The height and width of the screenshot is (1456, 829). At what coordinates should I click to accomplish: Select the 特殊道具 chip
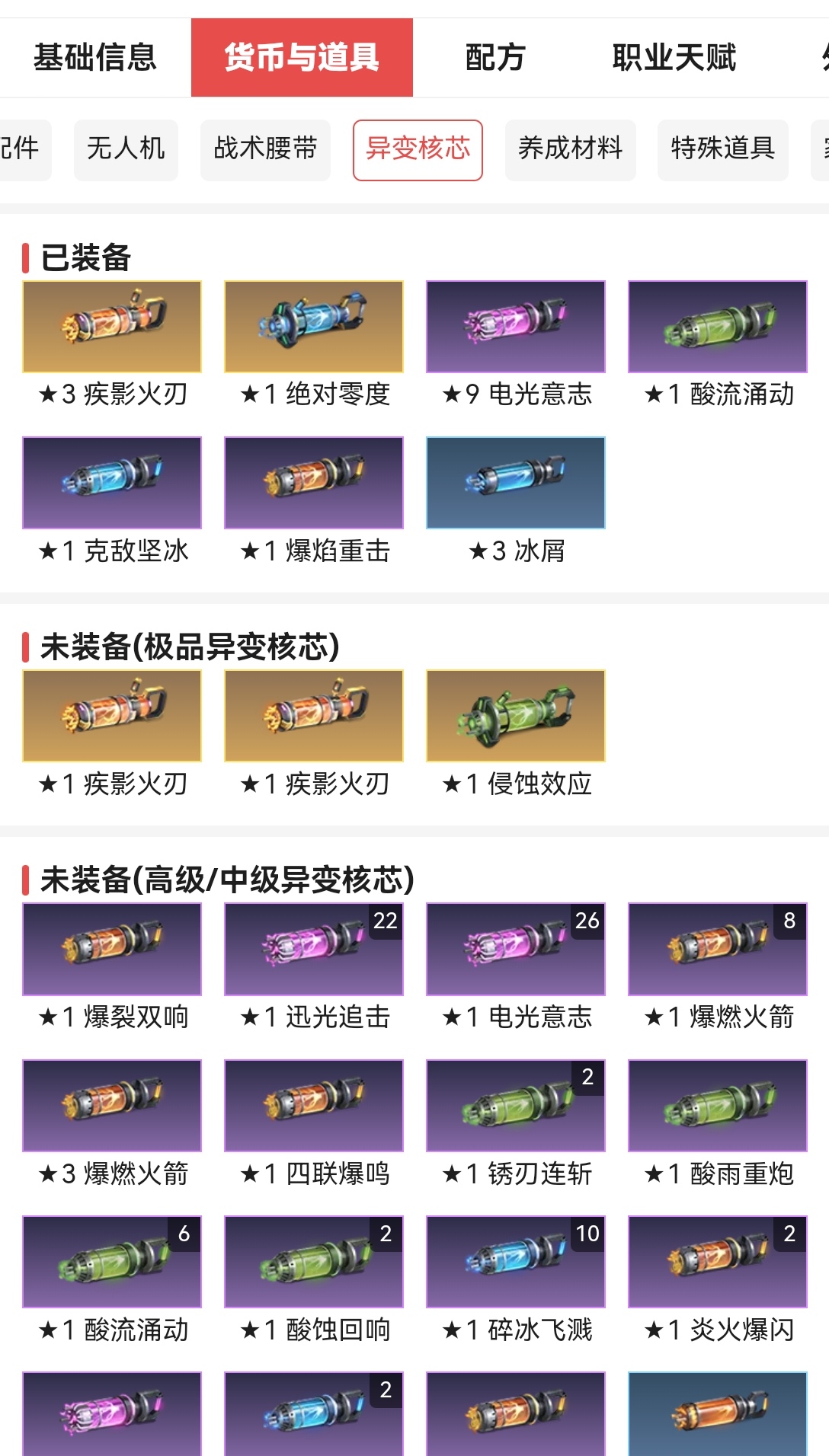[x=722, y=150]
